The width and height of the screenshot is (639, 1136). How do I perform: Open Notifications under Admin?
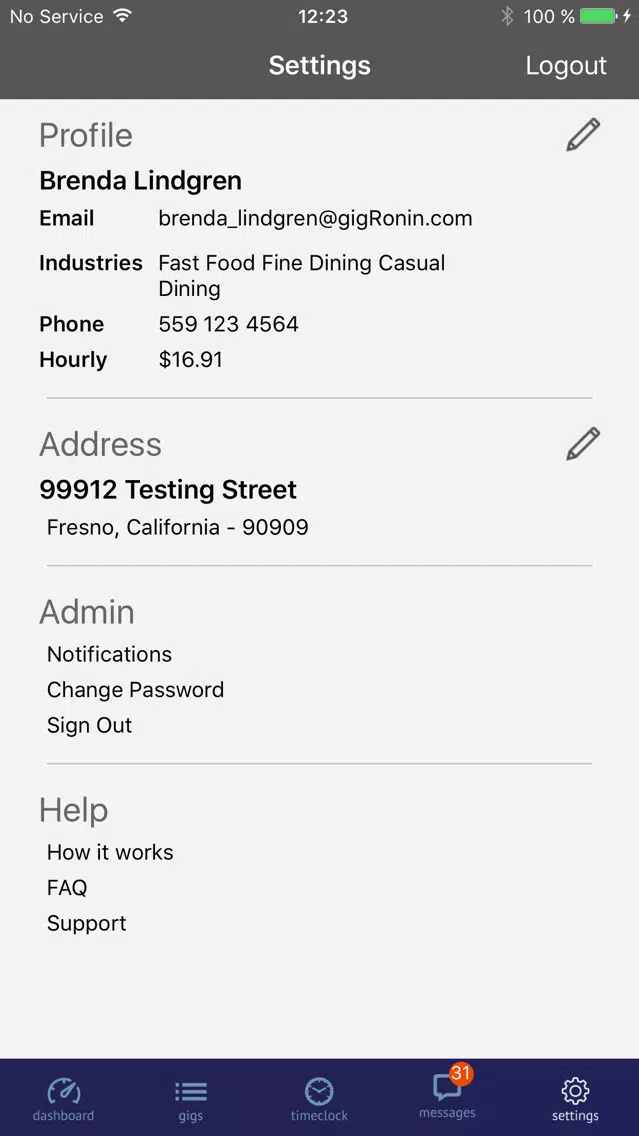coord(109,654)
